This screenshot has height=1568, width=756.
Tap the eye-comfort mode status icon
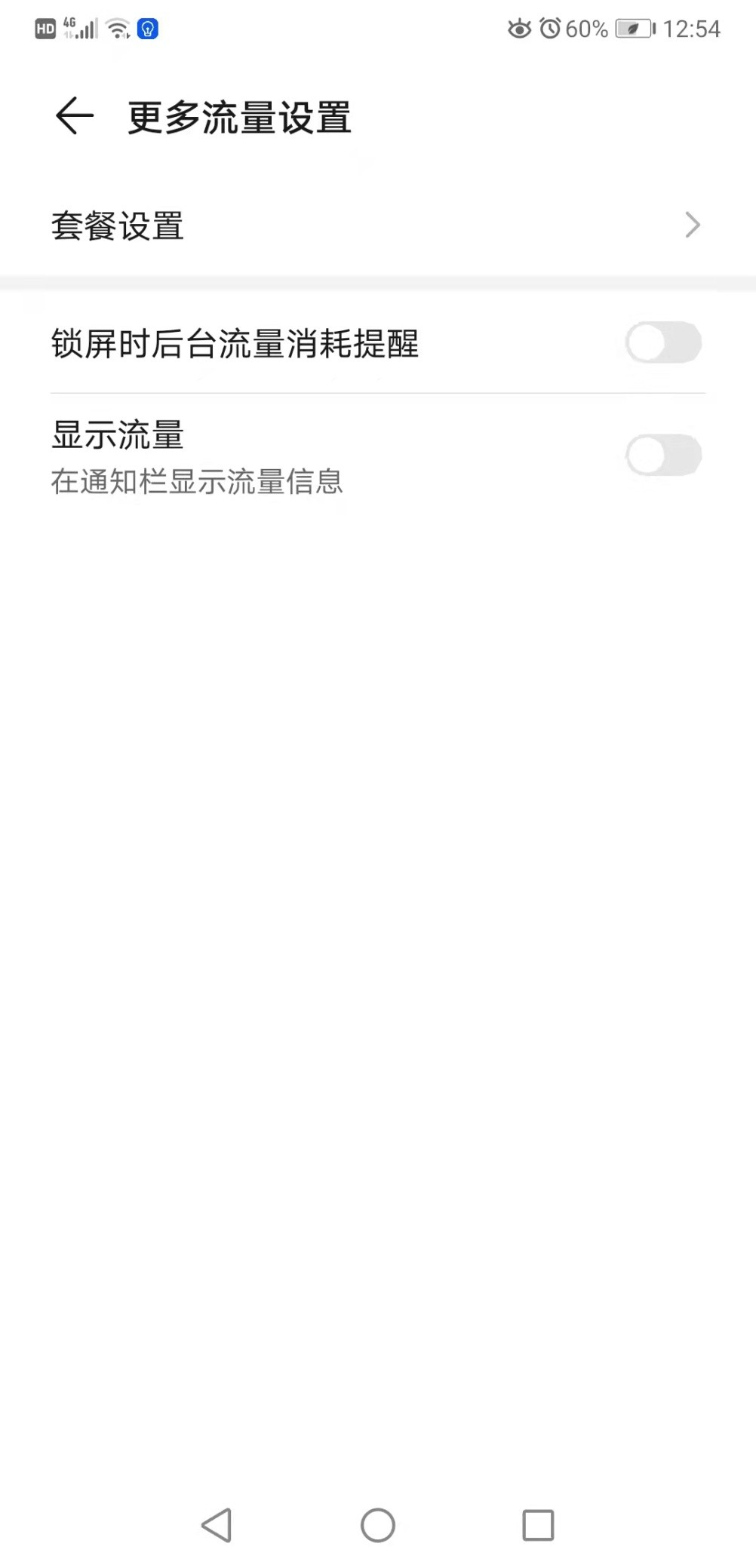coord(518,29)
